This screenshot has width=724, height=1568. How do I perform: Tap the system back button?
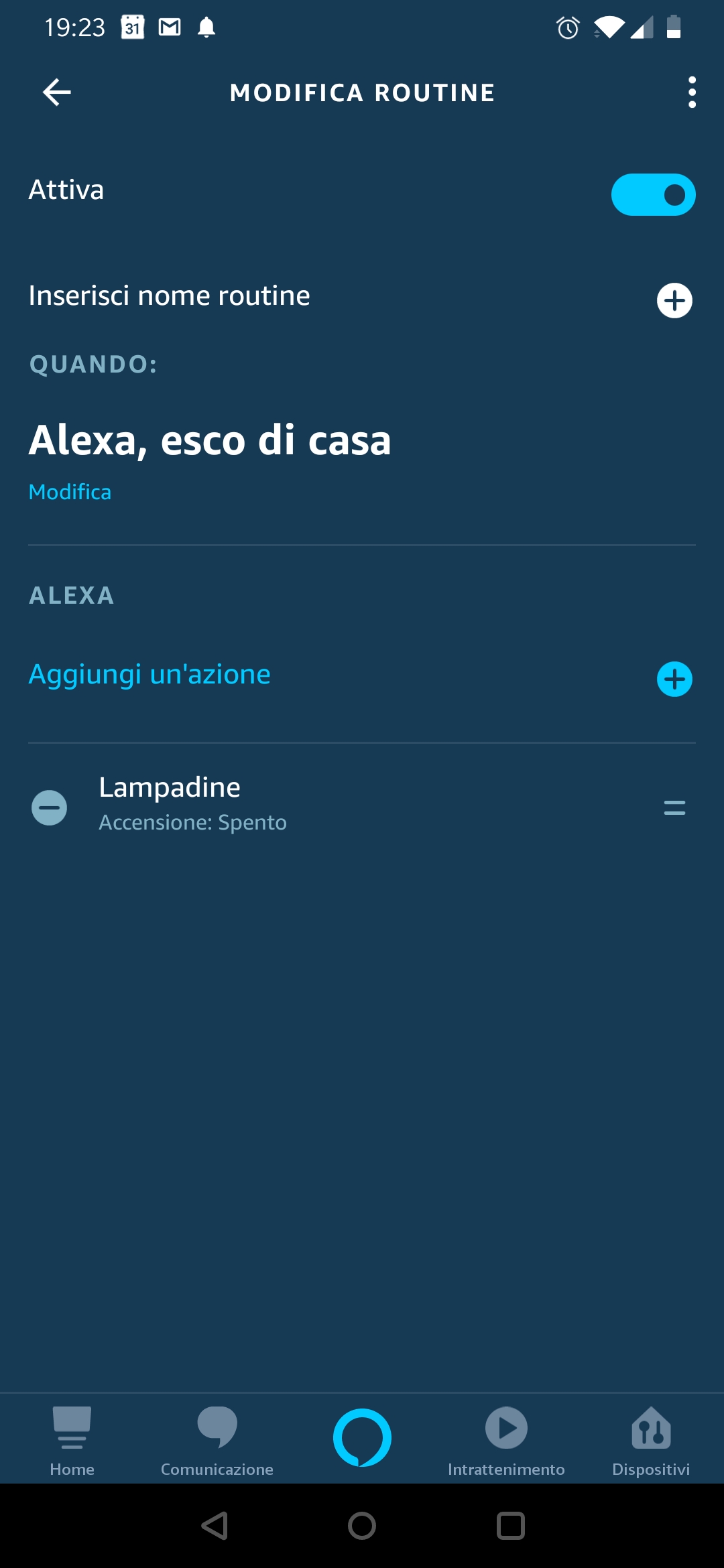coord(215,1526)
